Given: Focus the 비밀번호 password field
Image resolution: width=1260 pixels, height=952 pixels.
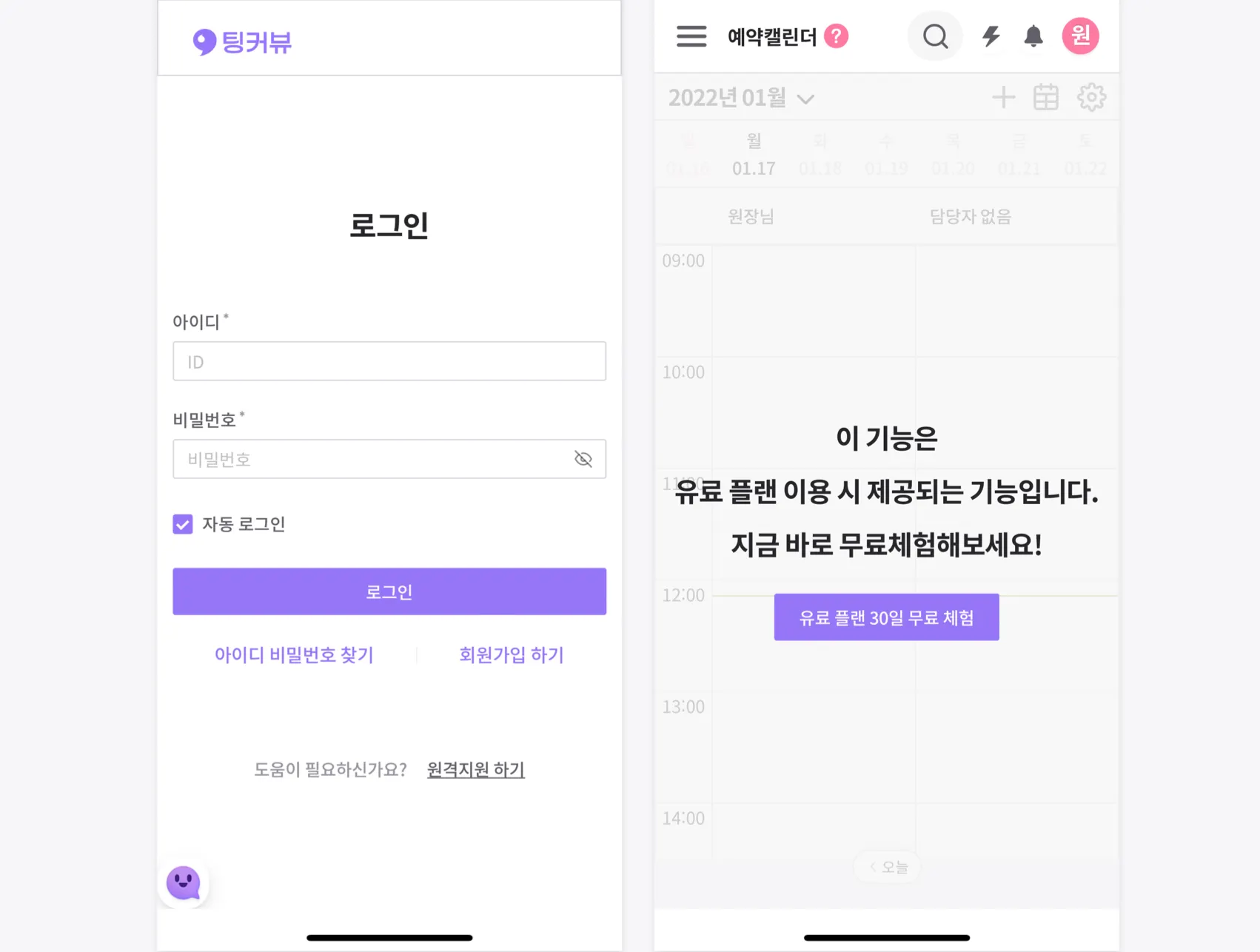Looking at the screenshot, I should [x=370, y=459].
